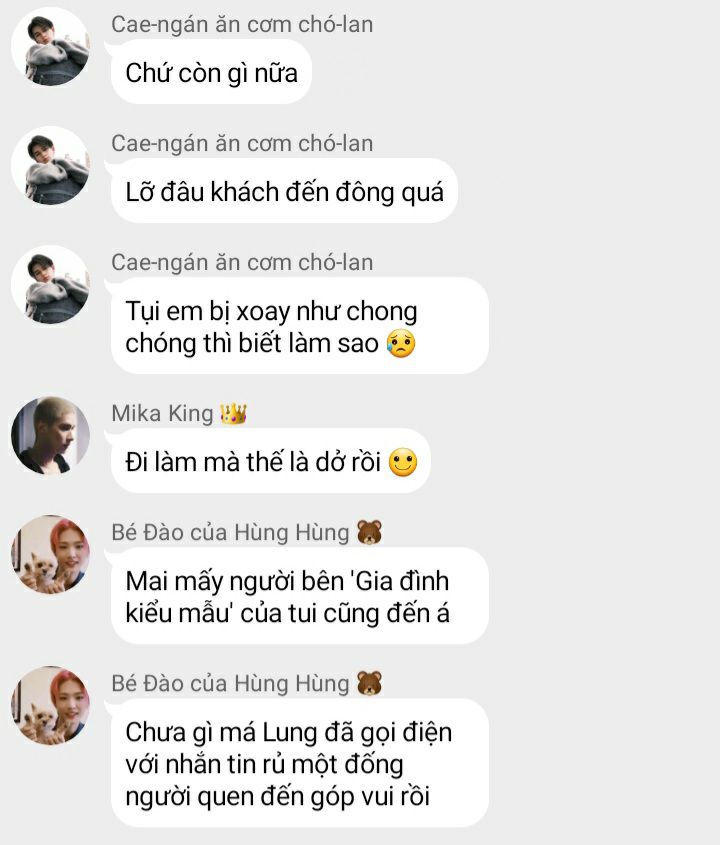Tap avatar beside 'Tụi em bị xoay' message

(x=50, y=285)
